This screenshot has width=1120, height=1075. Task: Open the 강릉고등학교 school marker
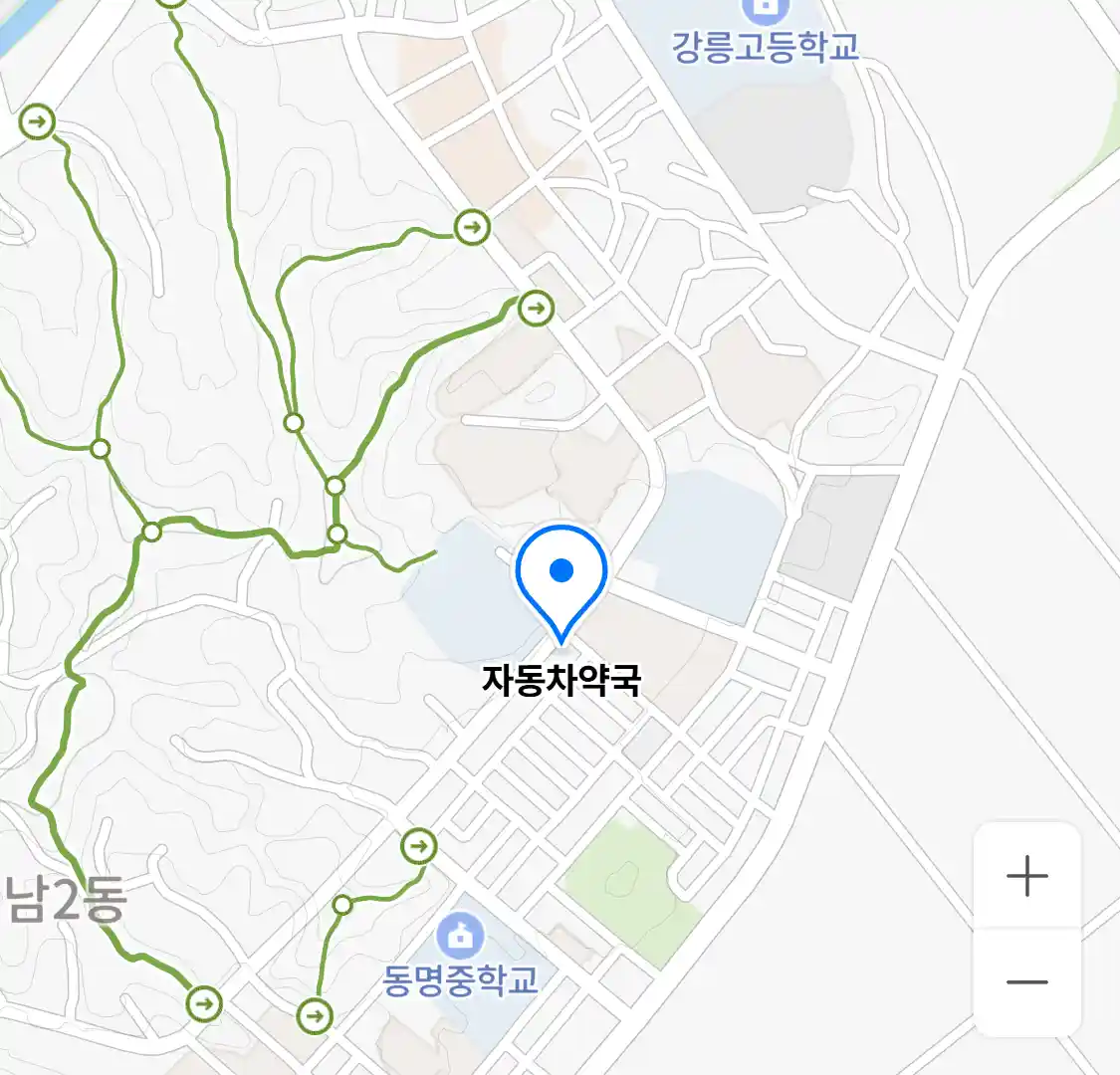(x=765, y=12)
